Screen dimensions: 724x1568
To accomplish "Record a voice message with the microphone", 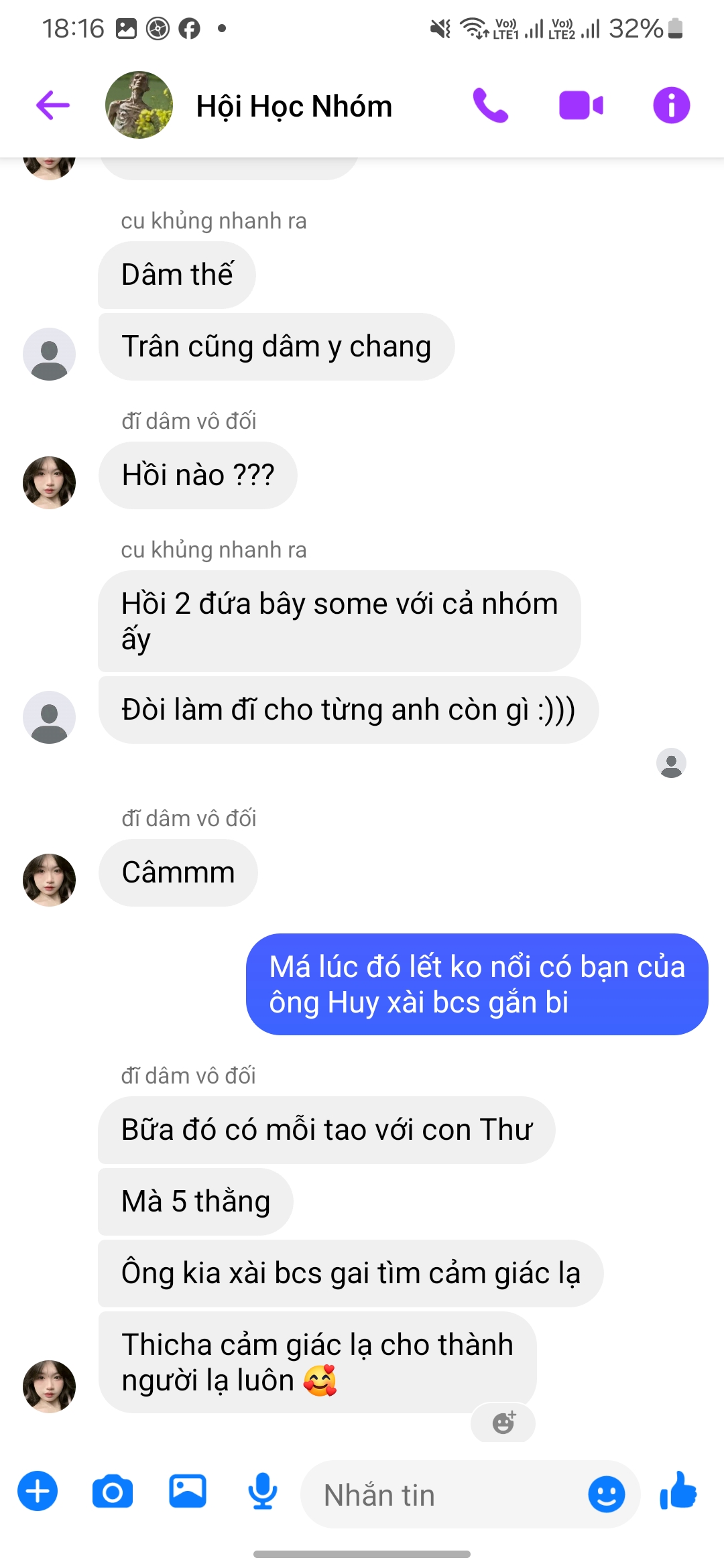I will [x=263, y=1492].
